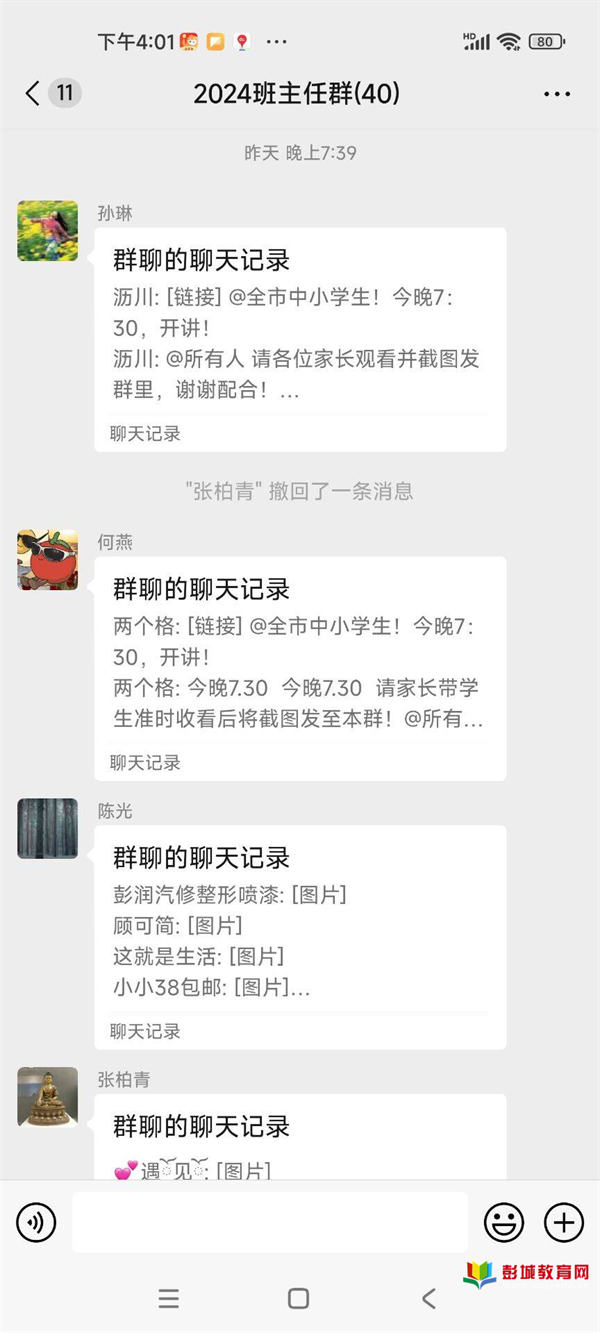Switch to voice message input
The image size is (600, 1333).
(x=37, y=1222)
